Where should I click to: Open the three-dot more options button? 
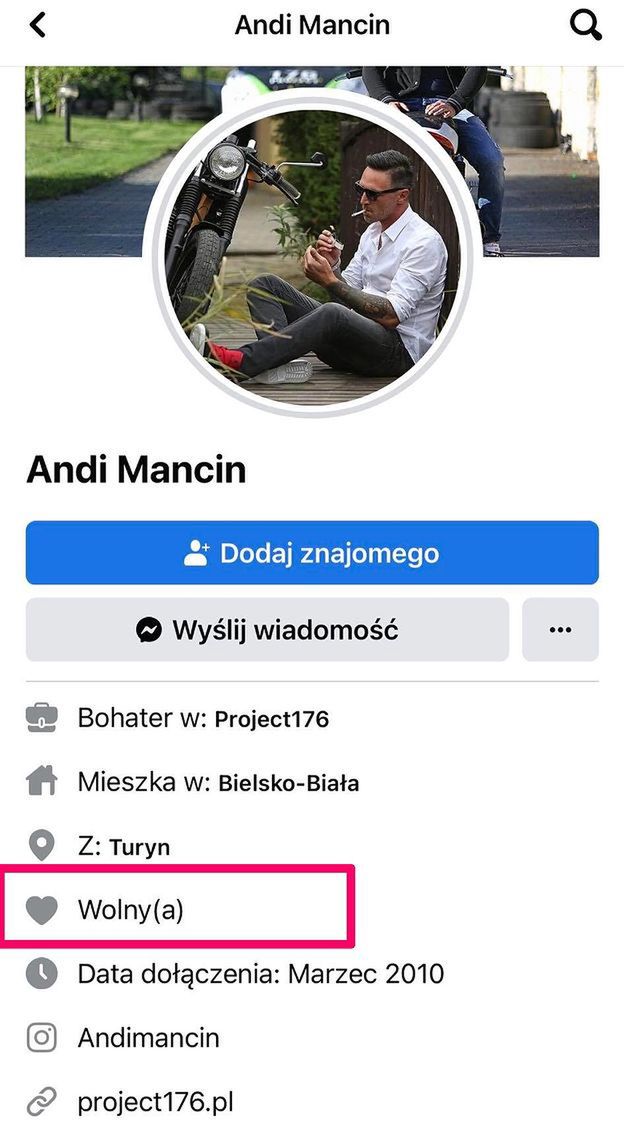click(560, 630)
